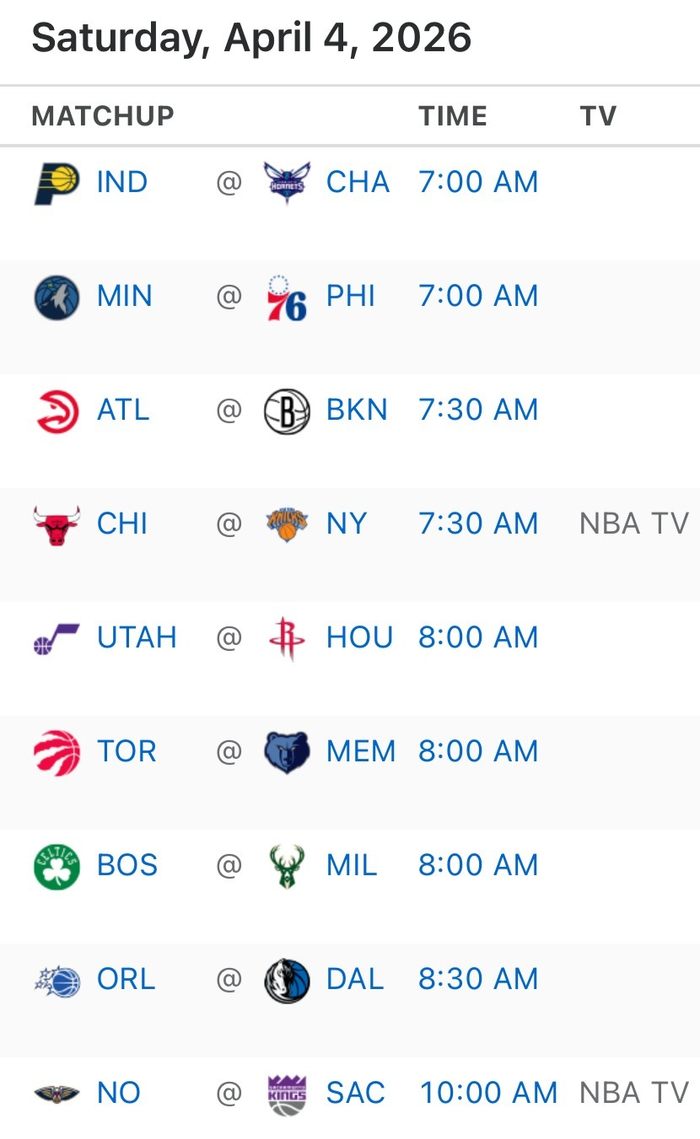Open the NY team page
The width and height of the screenshot is (700, 1139).
(346, 524)
